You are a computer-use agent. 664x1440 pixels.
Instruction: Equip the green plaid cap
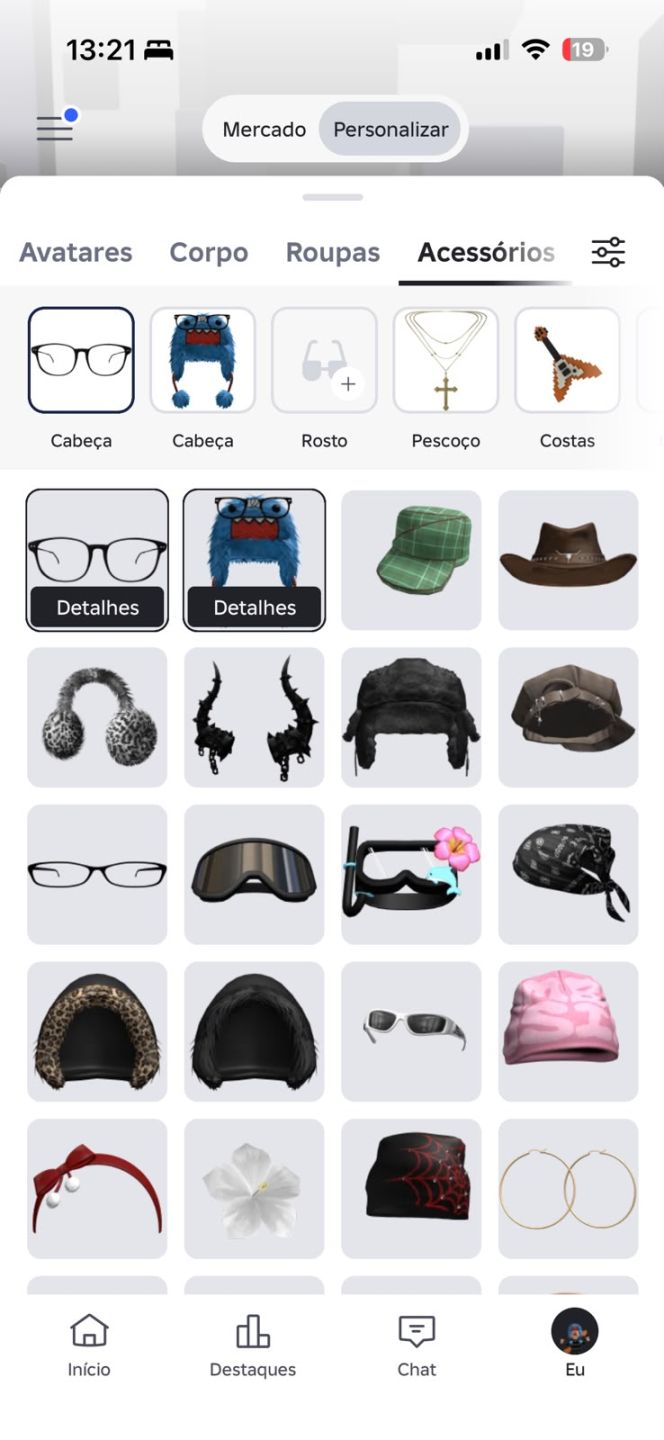click(x=411, y=560)
